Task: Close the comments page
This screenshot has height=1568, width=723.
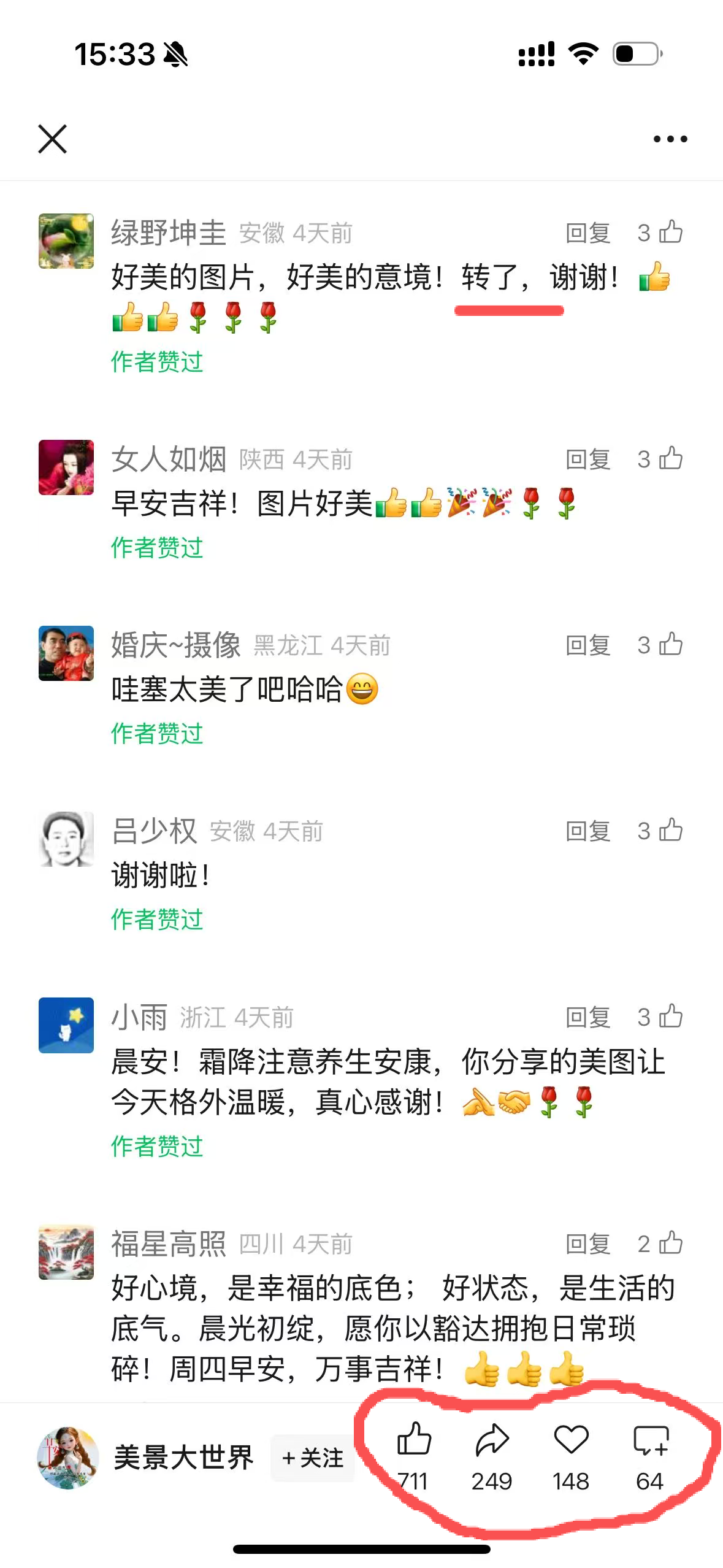Action: coord(53,139)
